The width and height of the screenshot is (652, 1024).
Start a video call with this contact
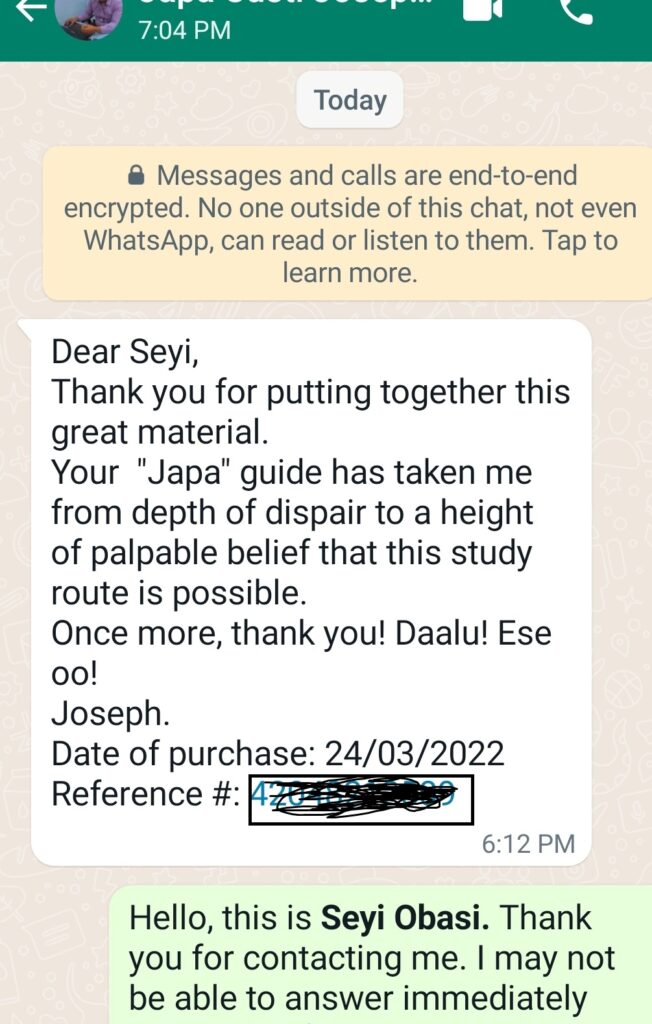tap(482, 10)
